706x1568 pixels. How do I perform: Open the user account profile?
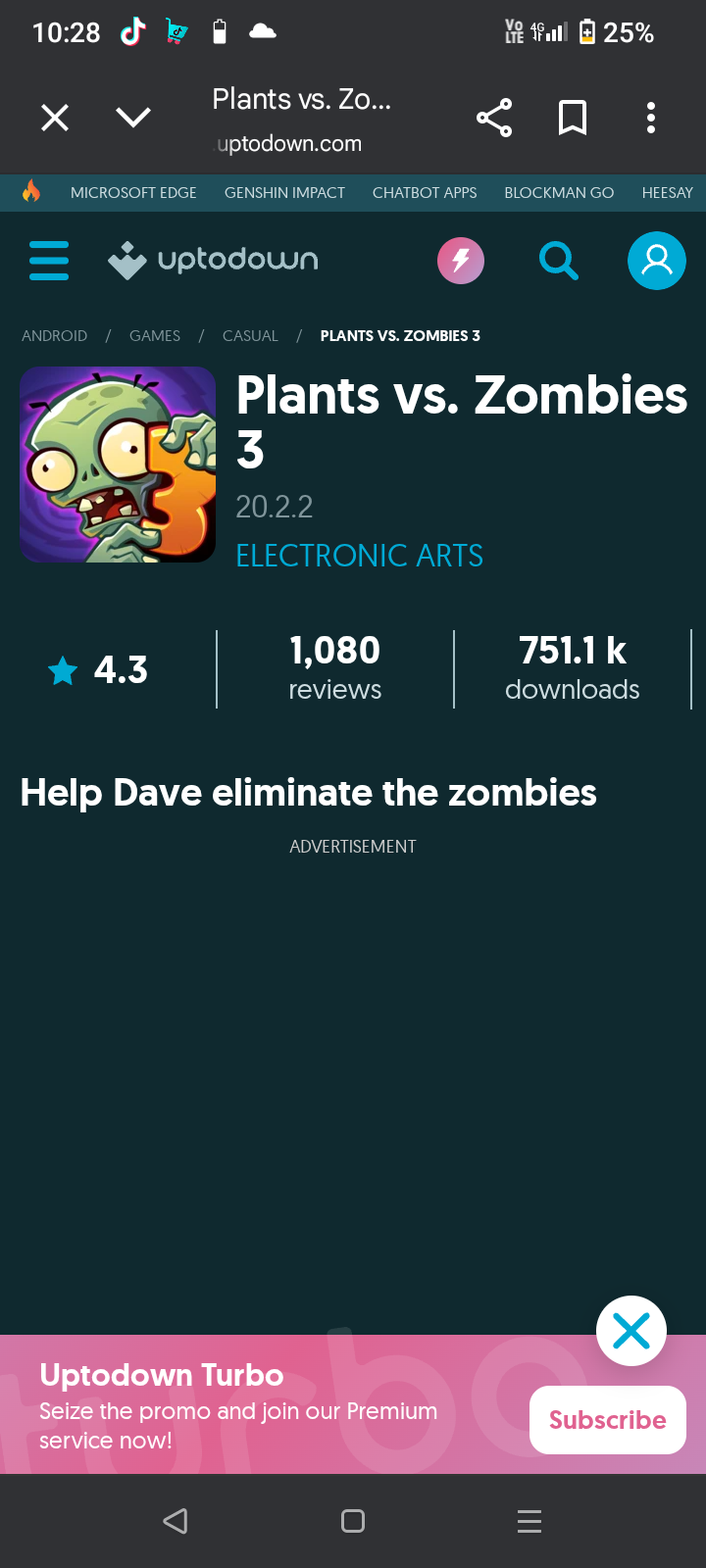tap(657, 261)
